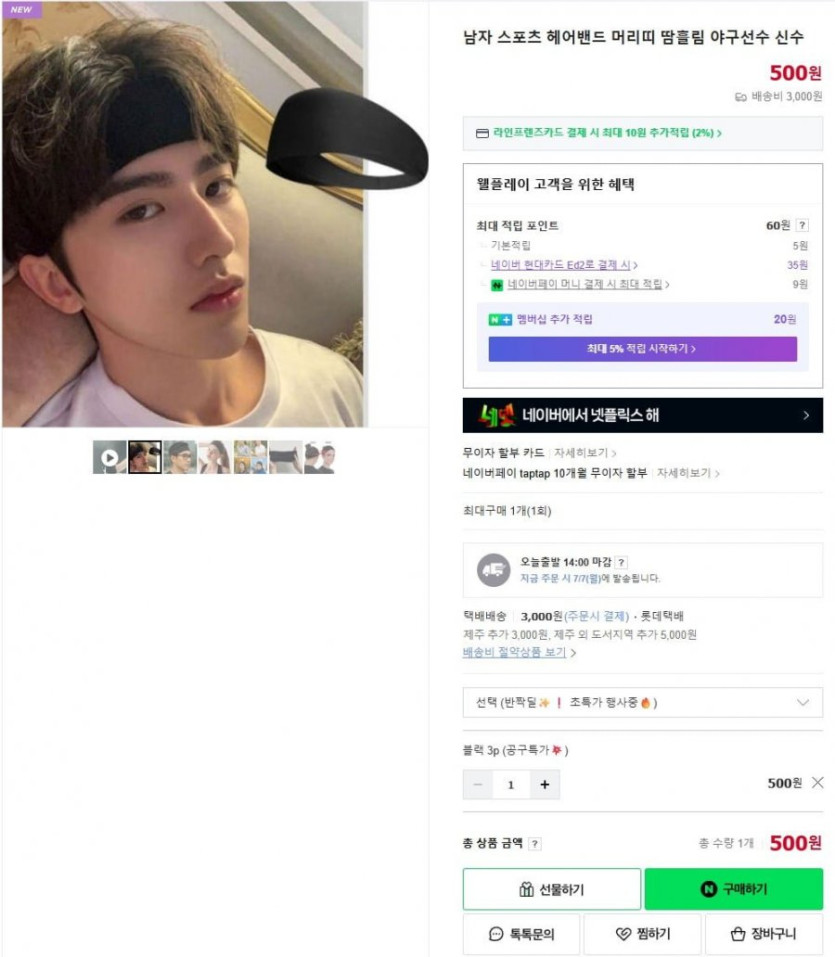Add product to 장바구니 cart

tap(763, 934)
